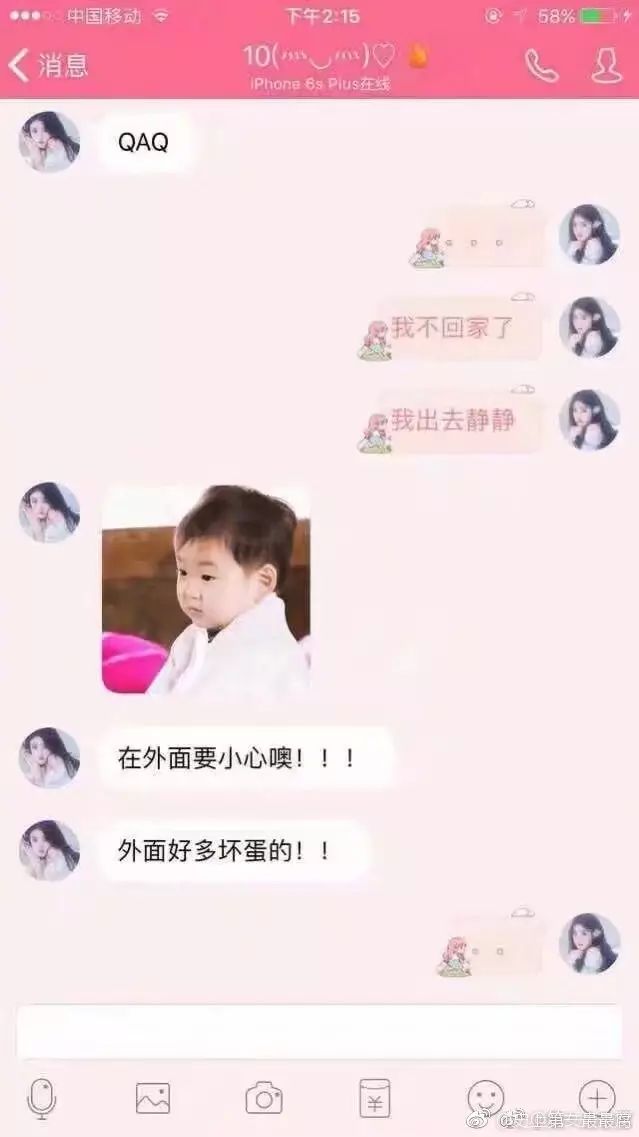Tap sender avatar beside QAQ message
The image size is (639, 1137).
coord(49,142)
